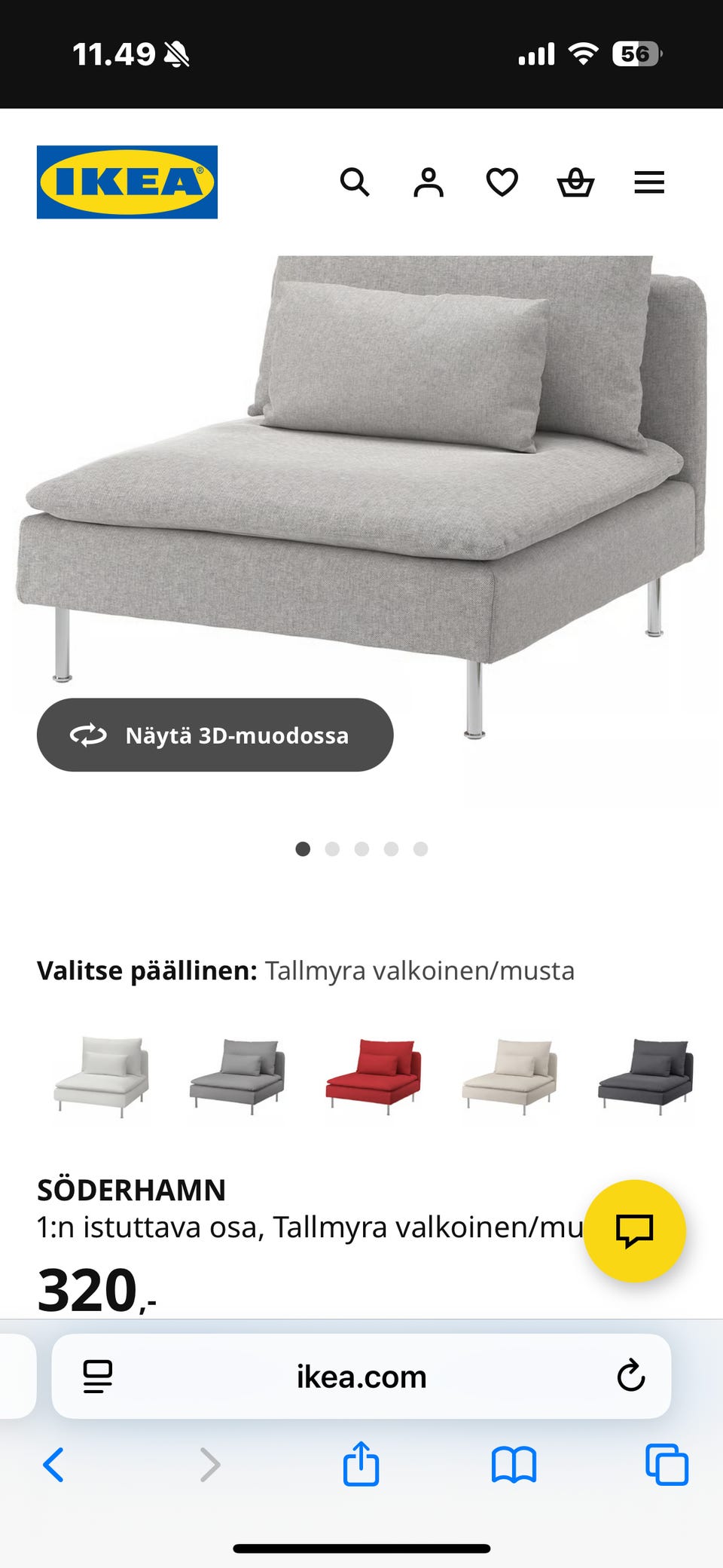Open Safari bookmarks

(514, 1465)
